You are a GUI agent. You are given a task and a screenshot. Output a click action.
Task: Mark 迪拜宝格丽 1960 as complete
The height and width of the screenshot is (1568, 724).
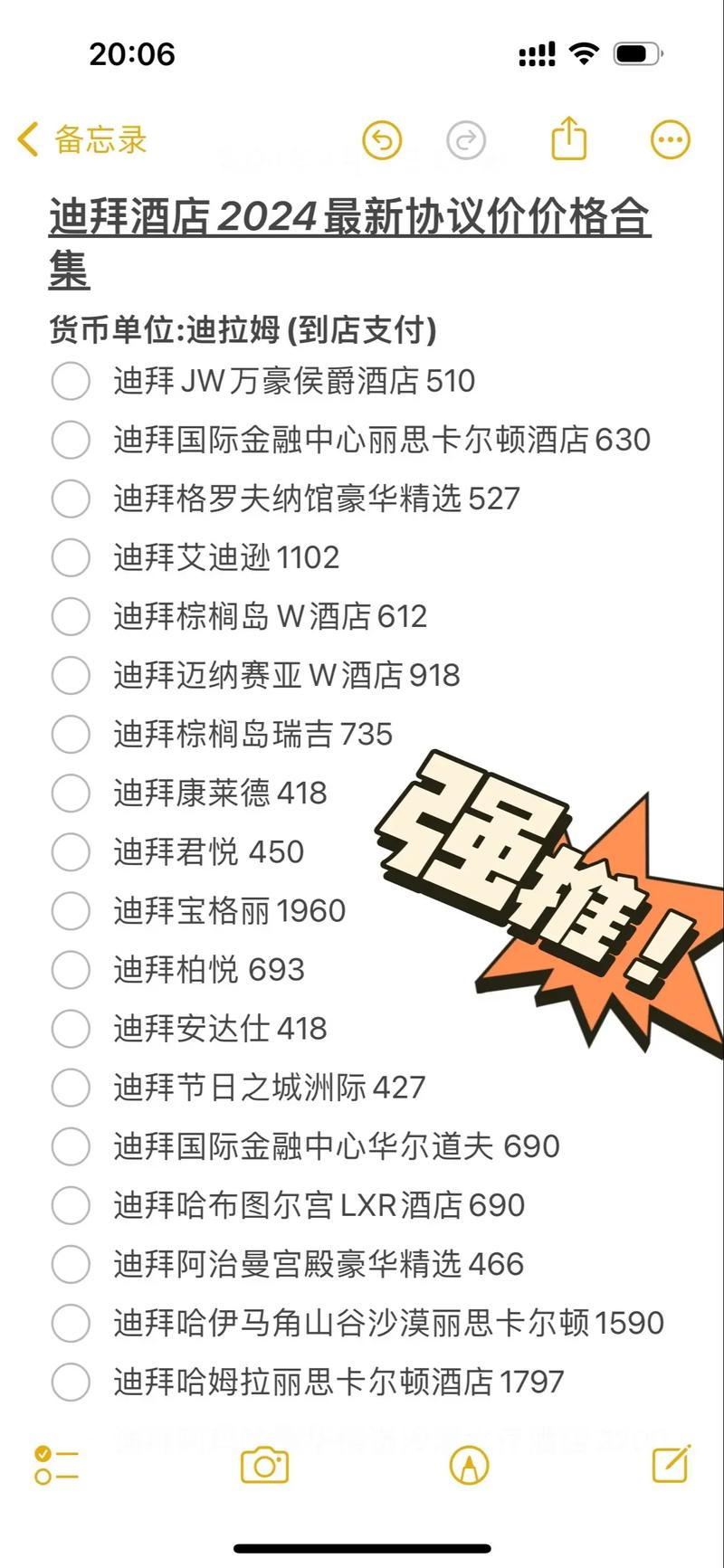71,911
